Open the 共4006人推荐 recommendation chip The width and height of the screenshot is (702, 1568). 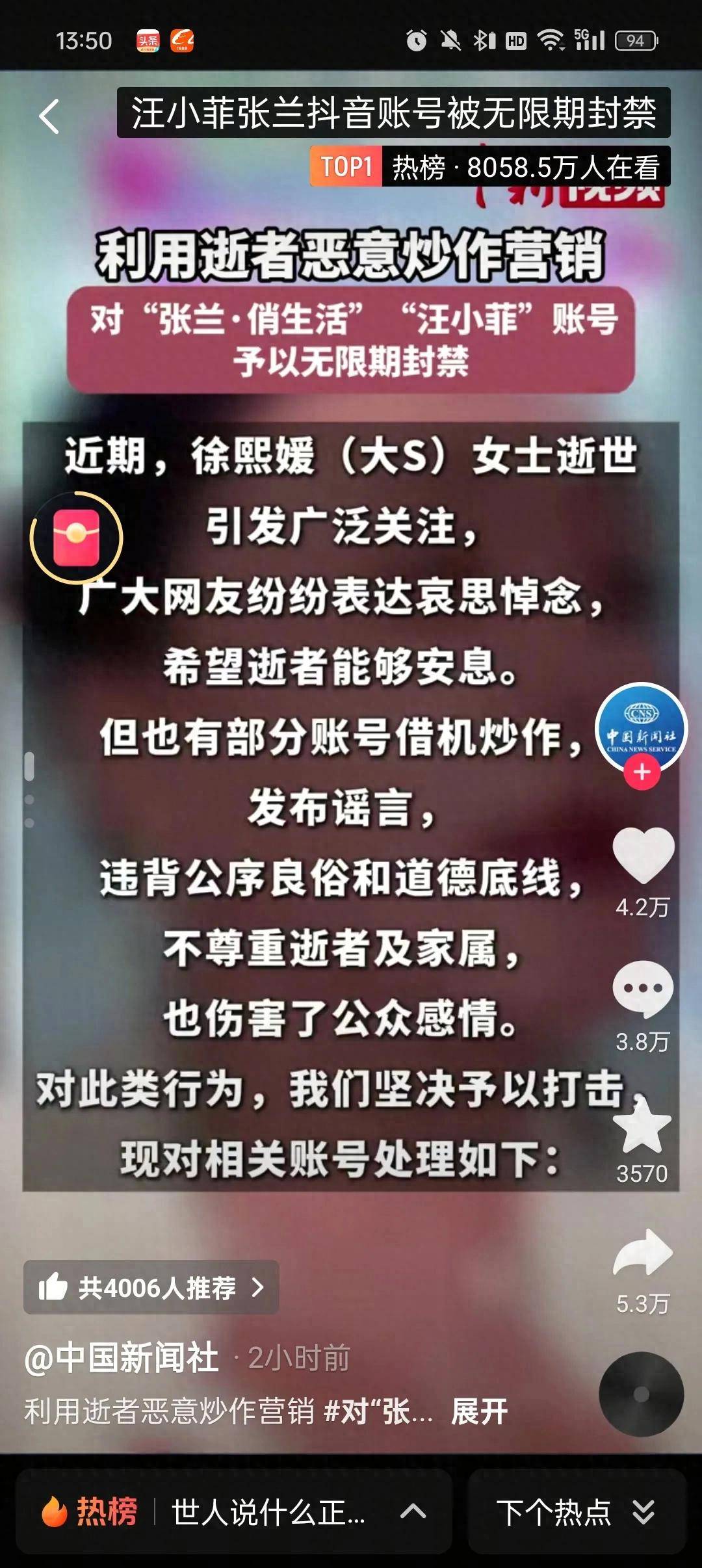pos(151,1287)
